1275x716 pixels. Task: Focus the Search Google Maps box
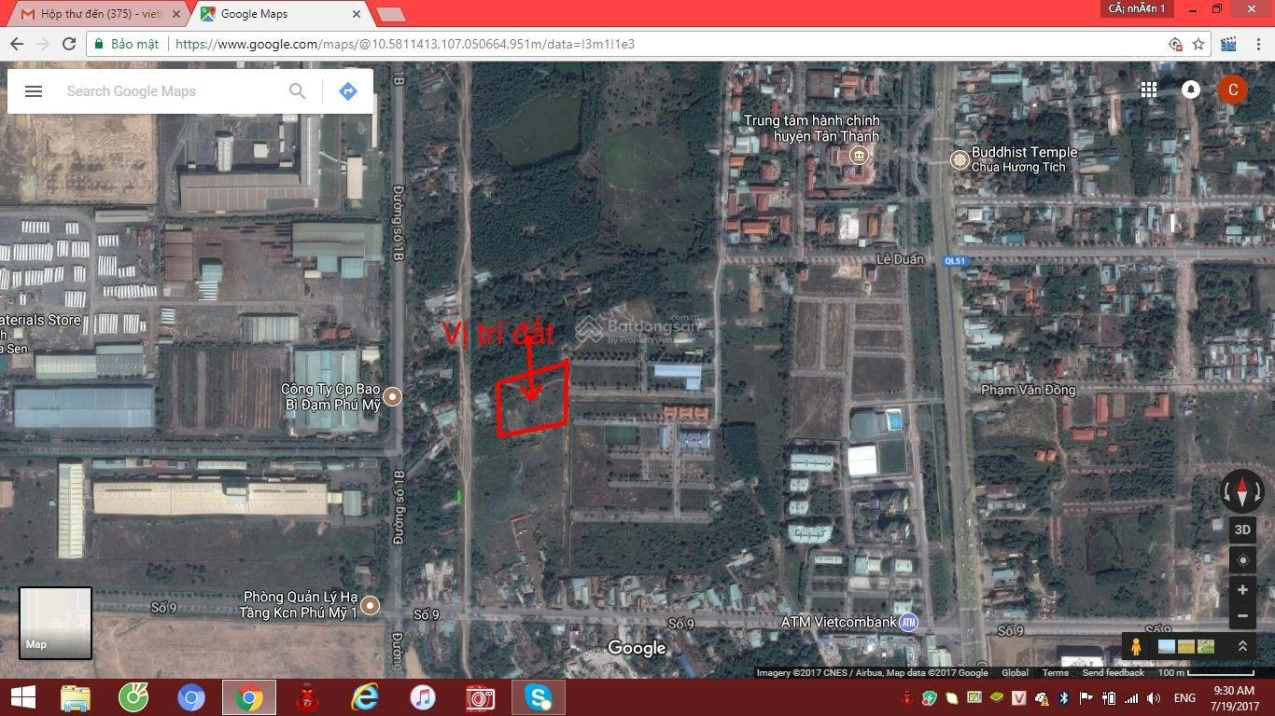[x=170, y=91]
